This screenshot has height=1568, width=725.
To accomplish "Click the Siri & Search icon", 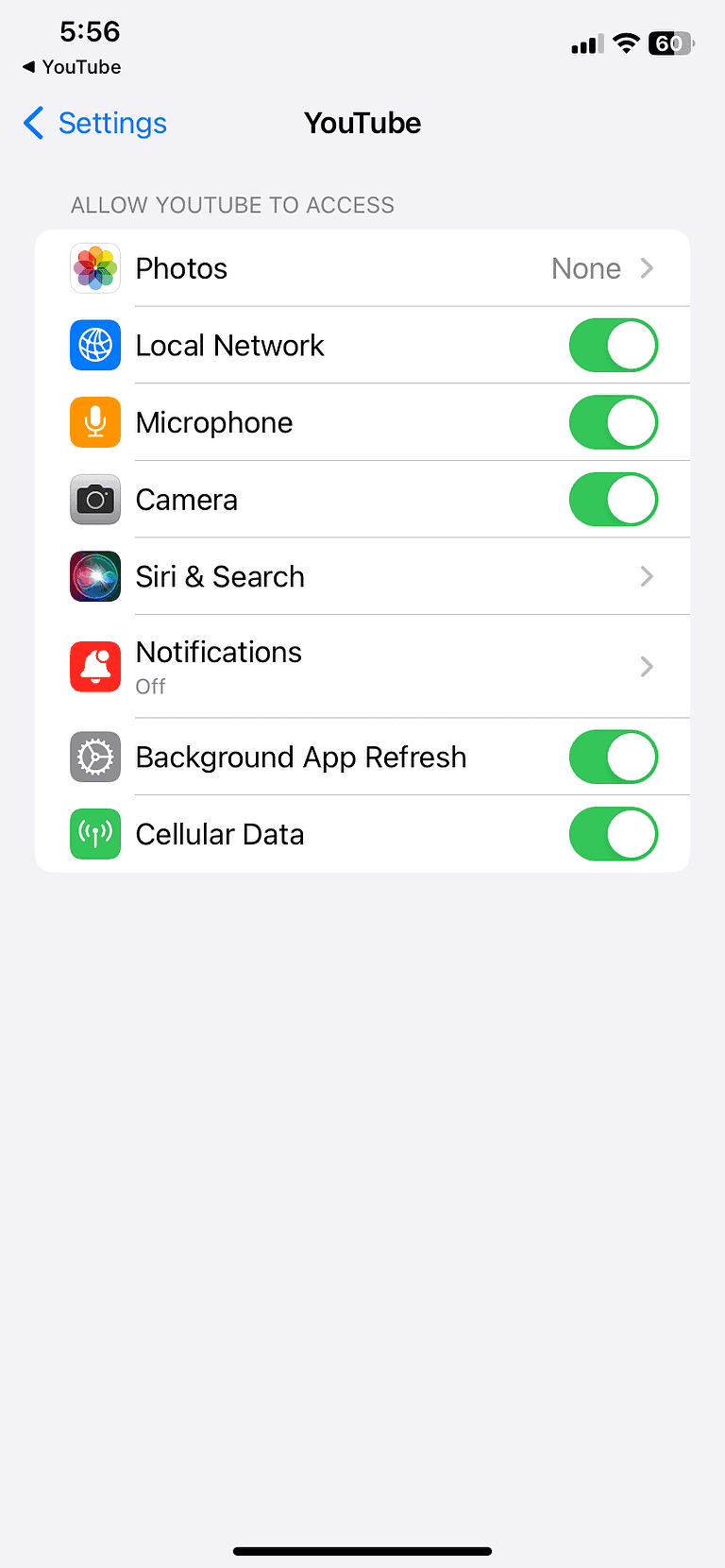I will coord(94,576).
